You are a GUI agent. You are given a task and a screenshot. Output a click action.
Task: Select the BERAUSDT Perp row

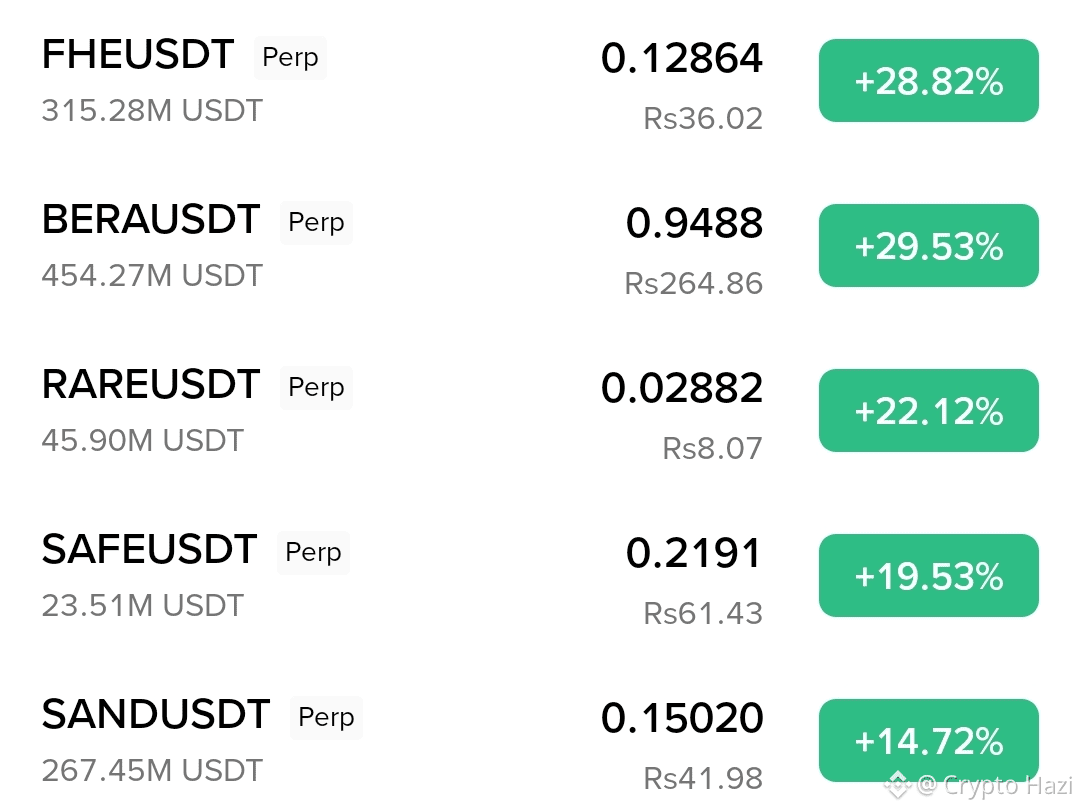pos(150,221)
